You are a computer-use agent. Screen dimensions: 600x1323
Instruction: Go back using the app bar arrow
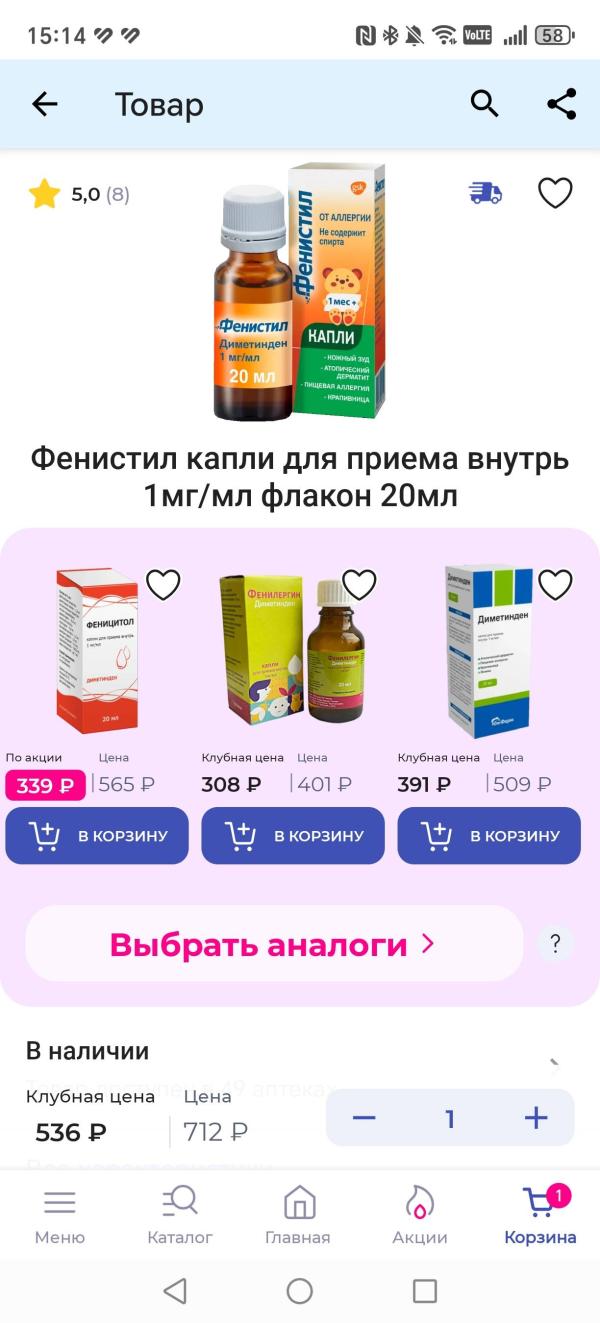[x=45, y=104]
